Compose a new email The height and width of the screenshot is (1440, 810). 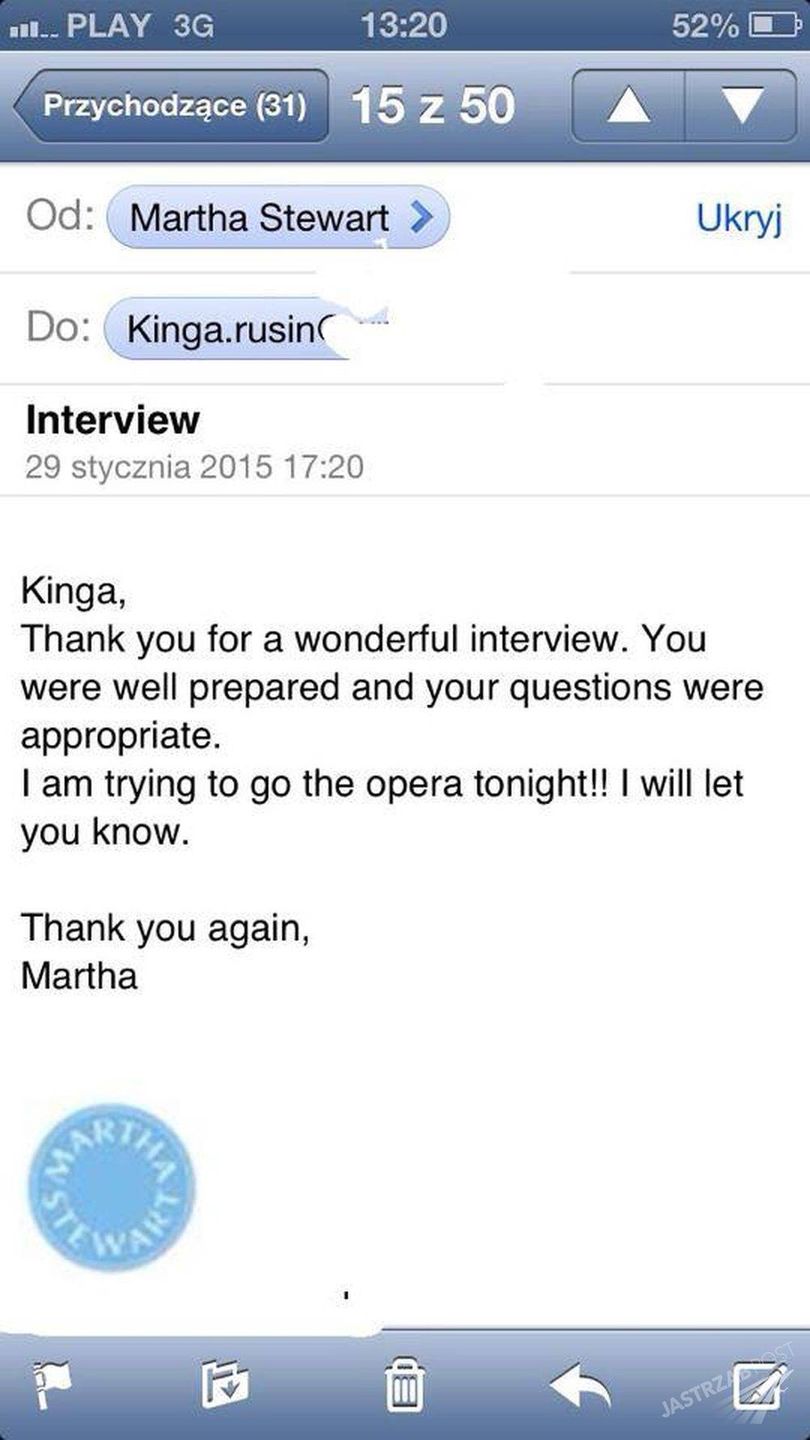click(757, 1386)
